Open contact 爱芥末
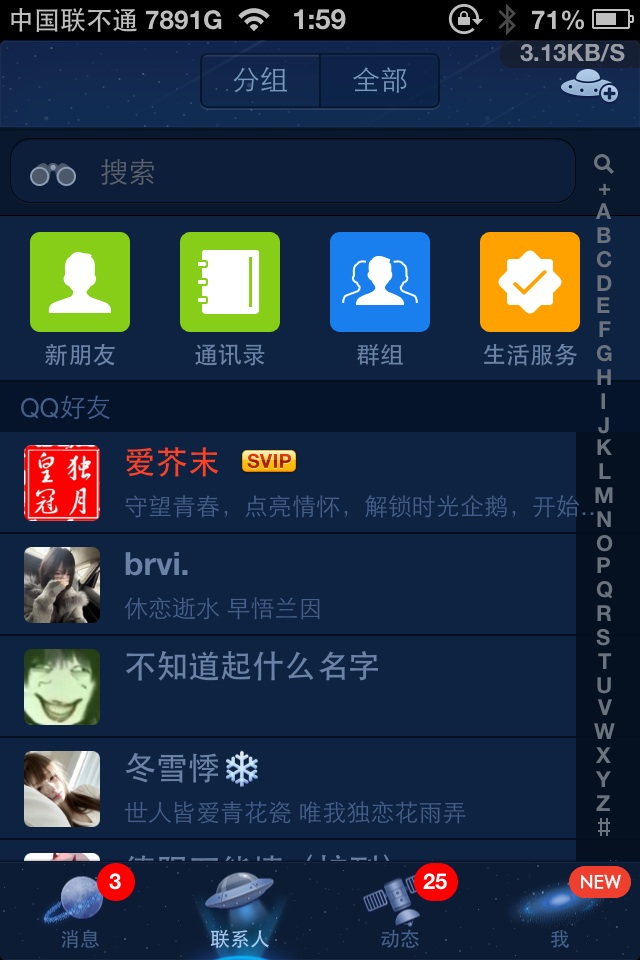Image resolution: width=640 pixels, height=960 pixels. pyautogui.click(x=300, y=483)
